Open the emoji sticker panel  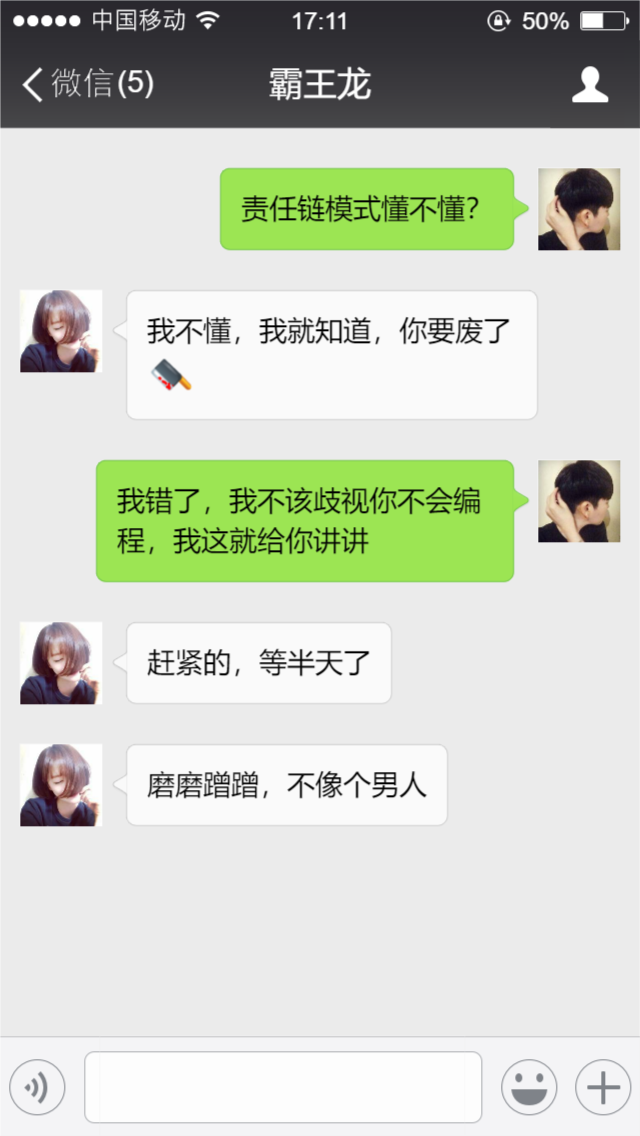(x=528, y=1087)
